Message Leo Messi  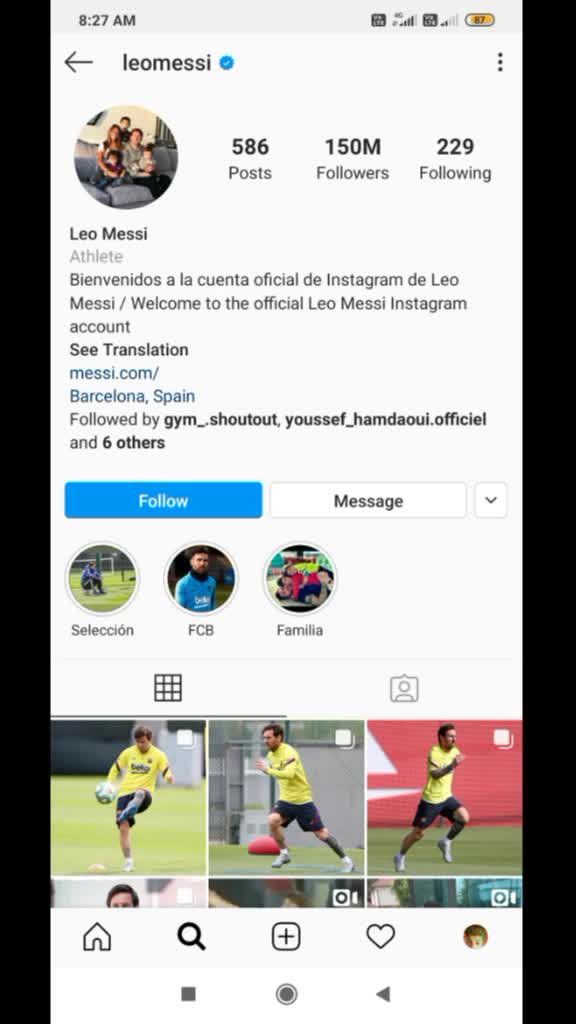pyautogui.click(x=368, y=501)
